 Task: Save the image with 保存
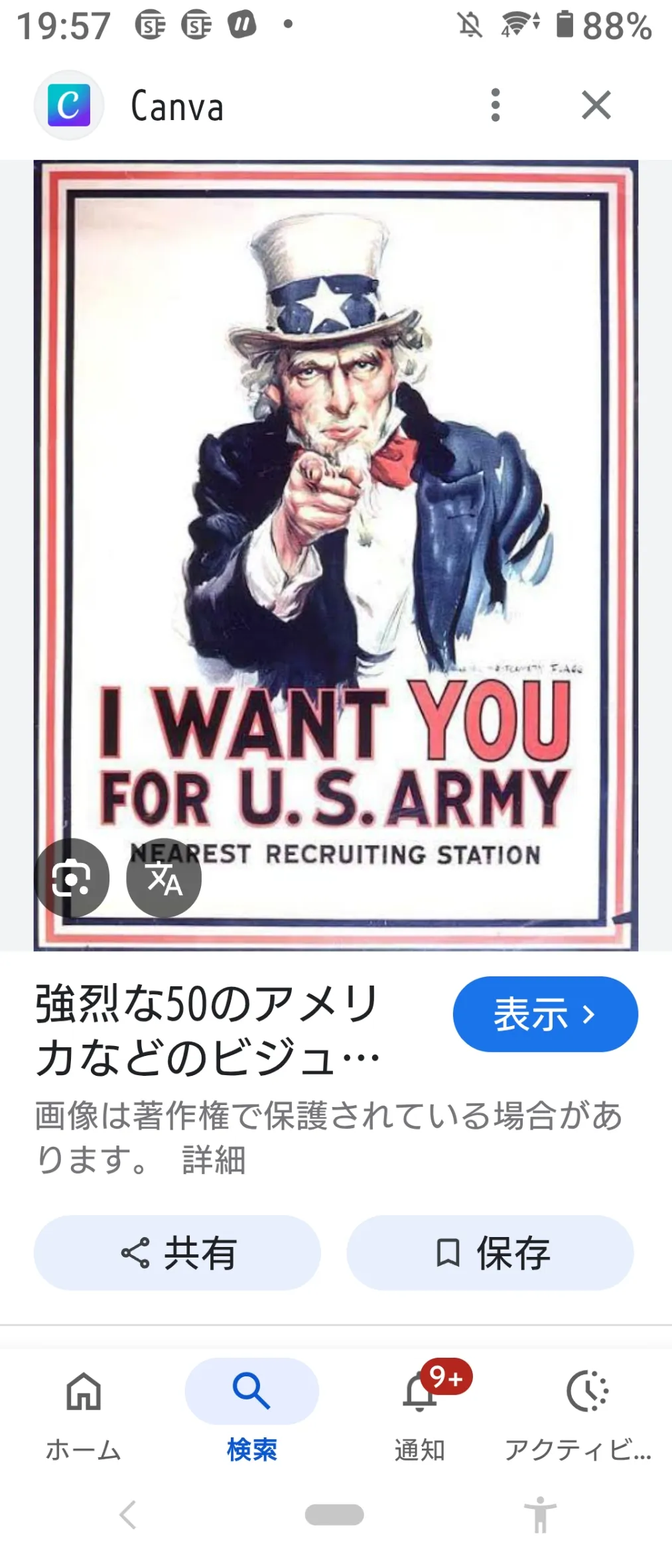[490, 1252]
